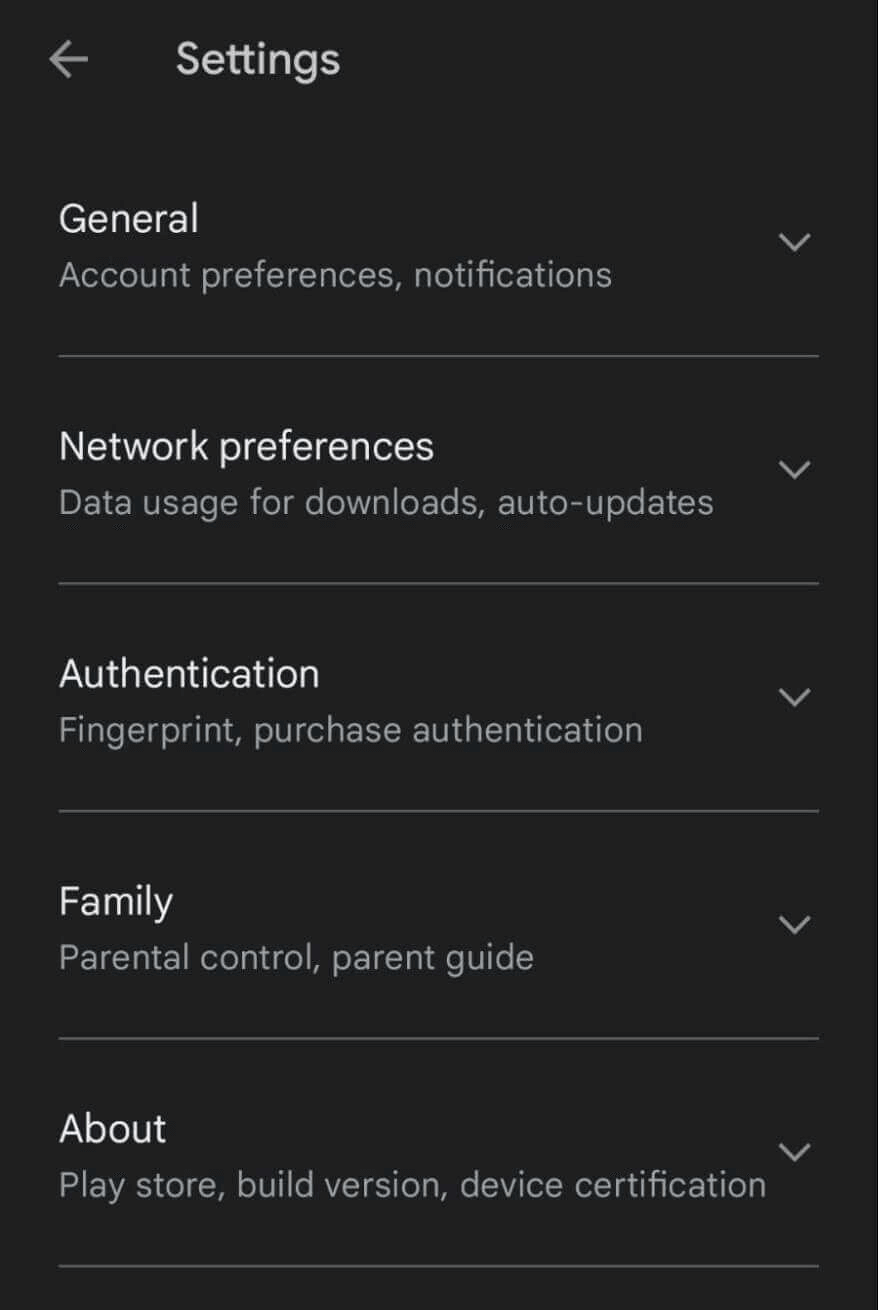Screen dimensions: 878x1310
Task: Click Play store, build version subtitle
Action: tap(412, 1184)
